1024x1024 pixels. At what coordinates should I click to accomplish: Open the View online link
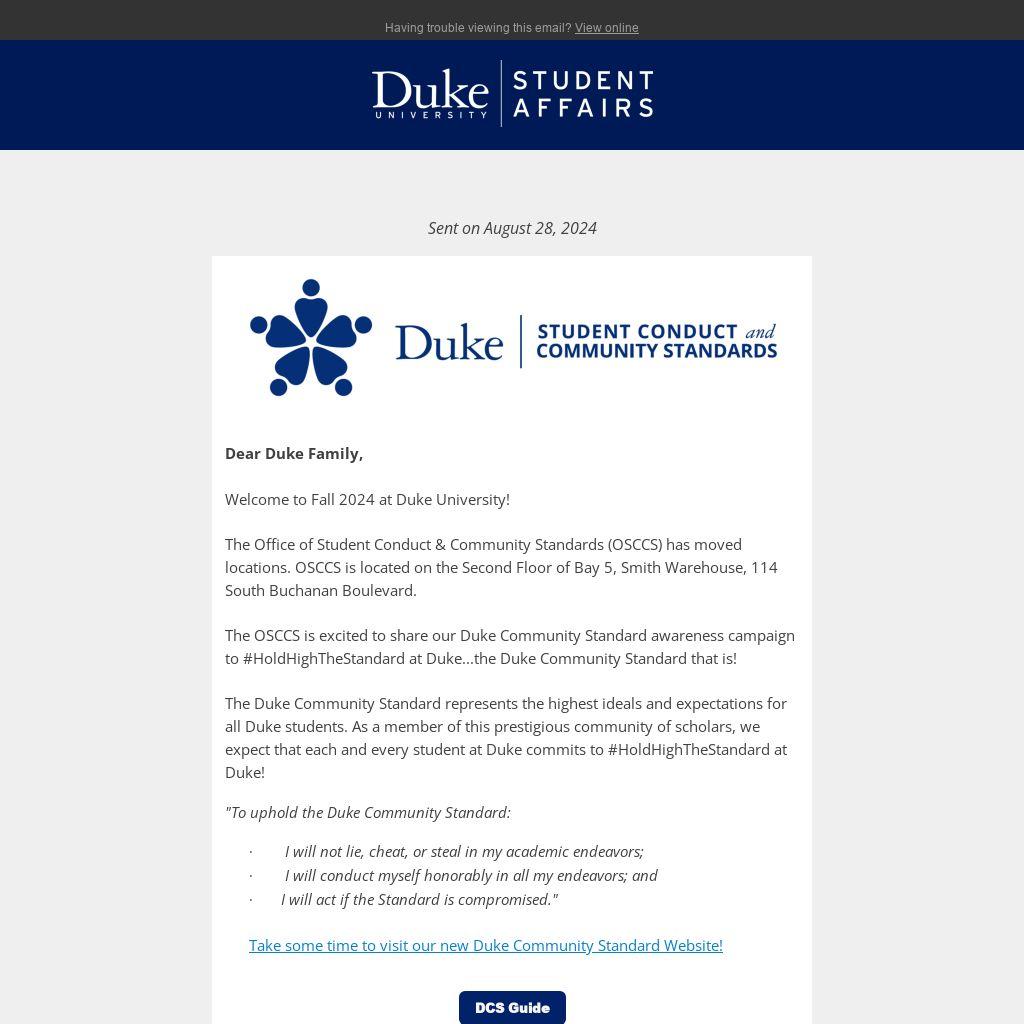click(606, 28)
